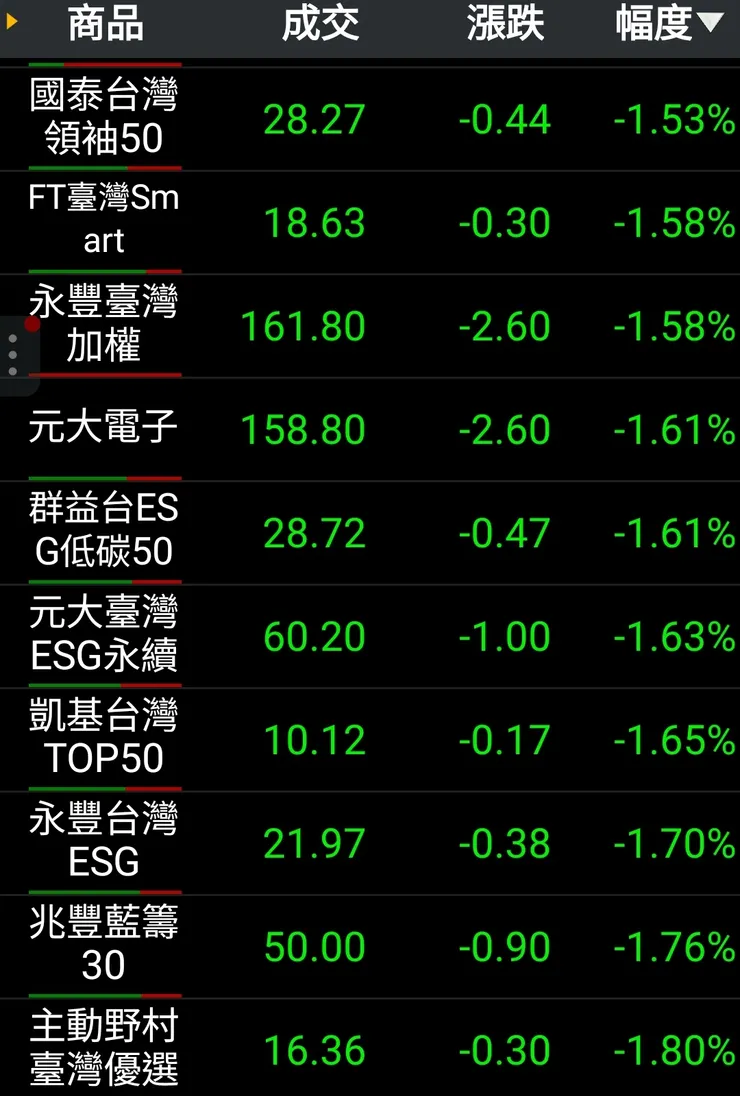This screenshot has height=1096, width=740.
Task: Open 永豐台灣ESG quote
Action: (x=104, y=842)
